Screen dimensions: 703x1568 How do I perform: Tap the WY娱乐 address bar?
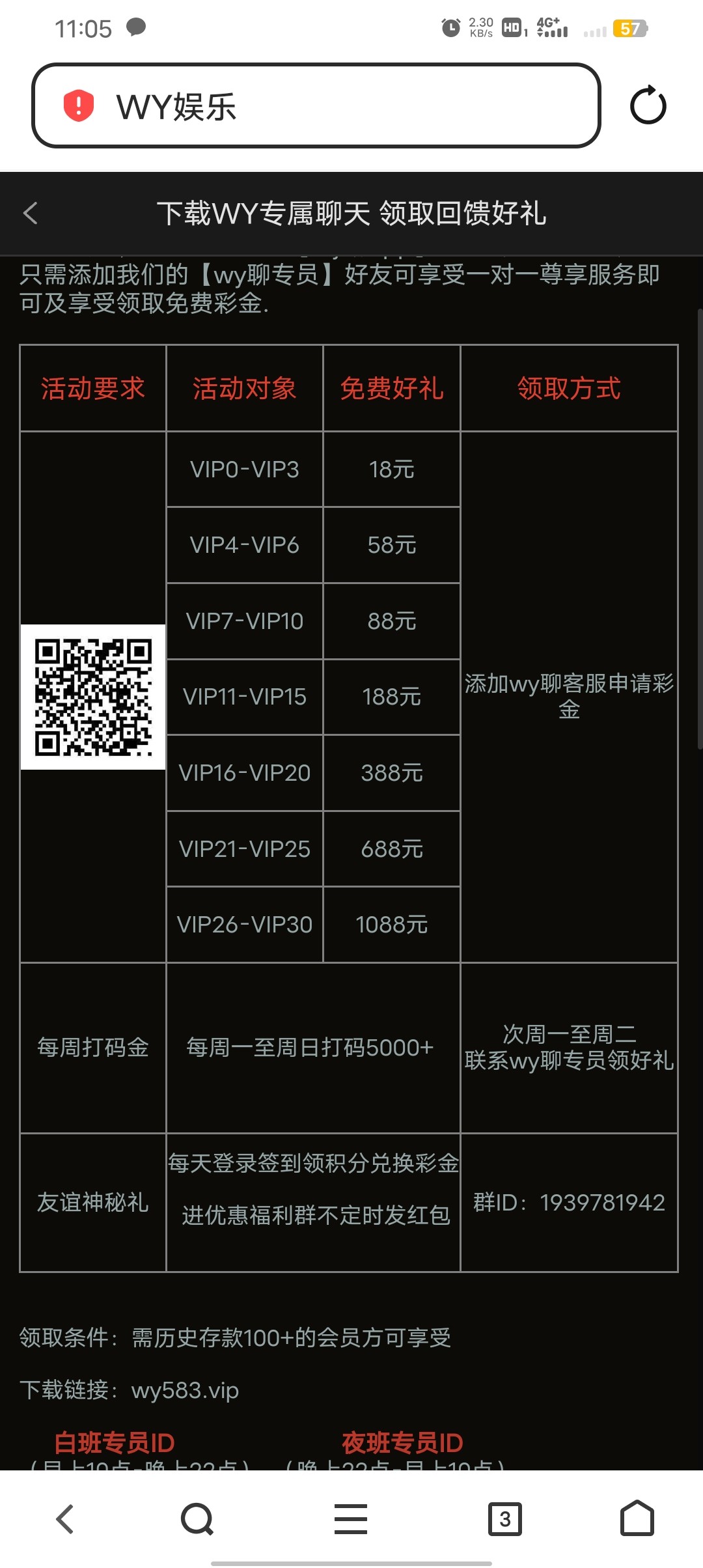[x=338, y=106]
